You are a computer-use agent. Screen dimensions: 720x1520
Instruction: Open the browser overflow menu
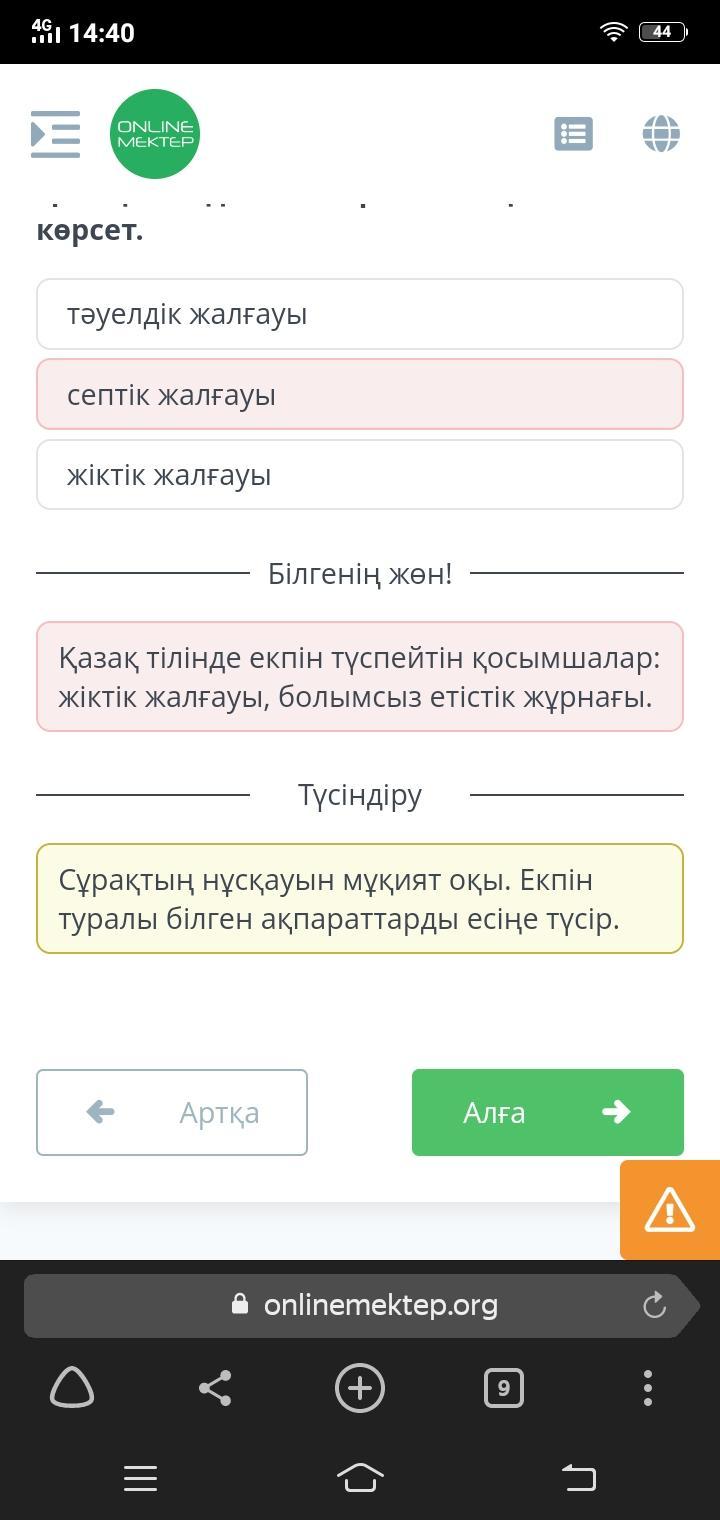click(648, 1388)
